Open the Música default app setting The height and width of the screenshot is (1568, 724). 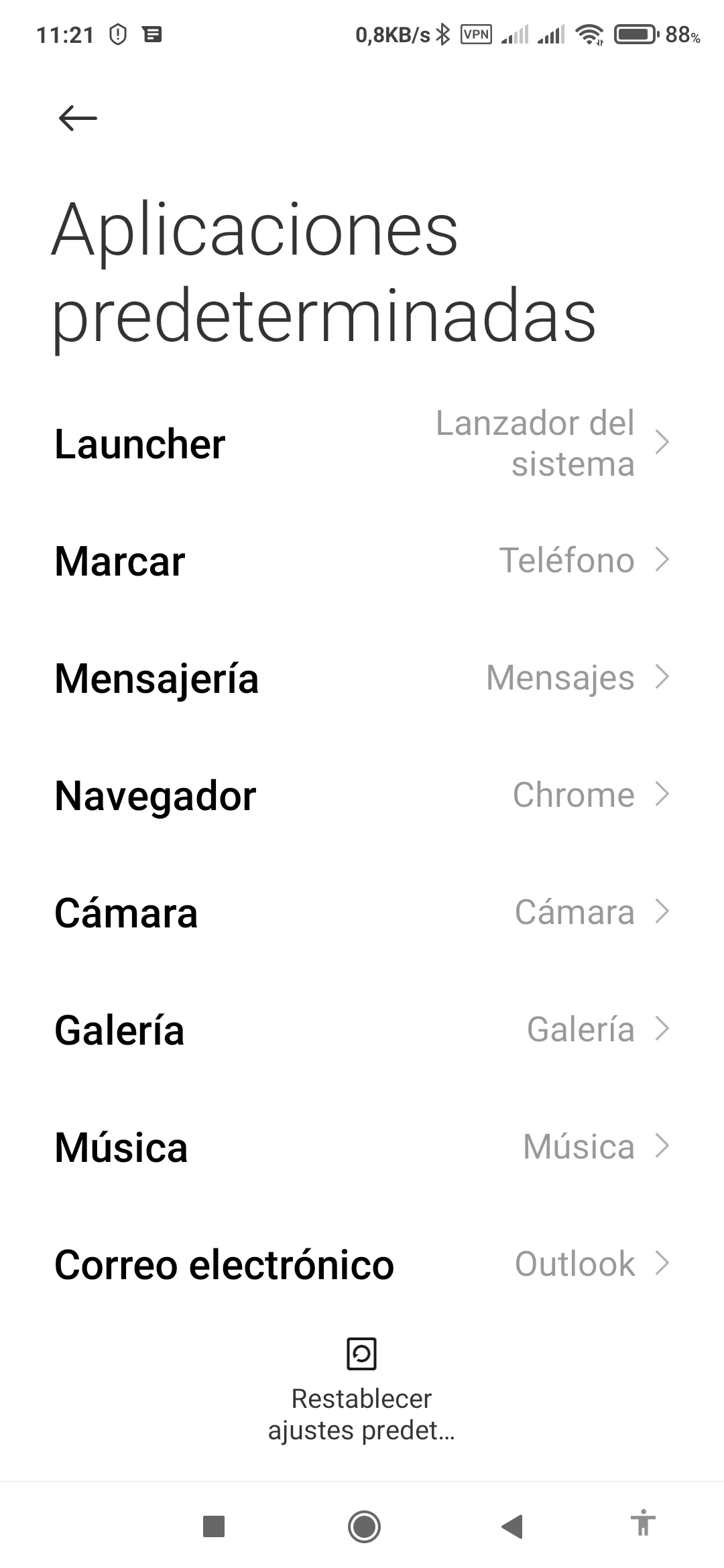(362, 1147)
